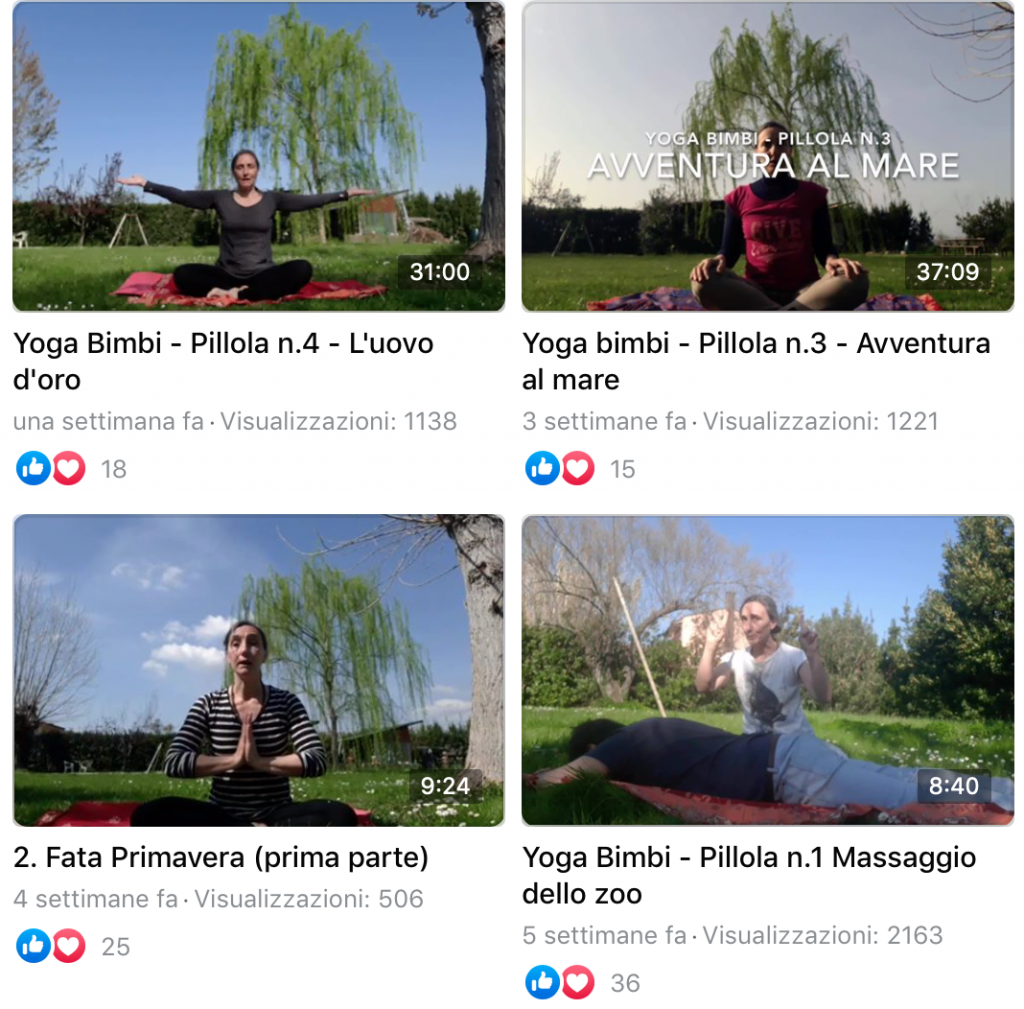View the 15 reactions on Avventura al mare
The height and width of the screenshot is (1009, 1024).
pos(580,469)
